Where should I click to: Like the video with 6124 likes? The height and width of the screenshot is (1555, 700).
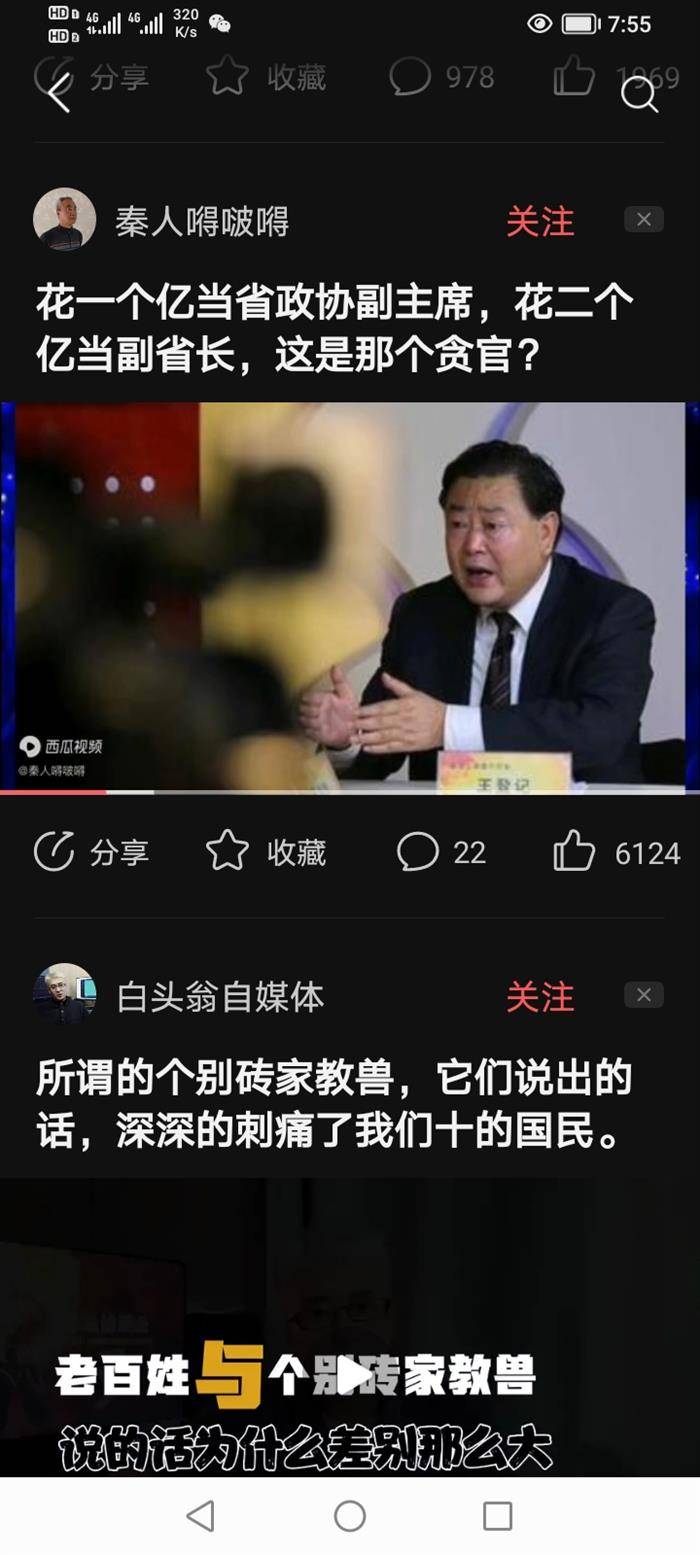(x=615, y=852)
